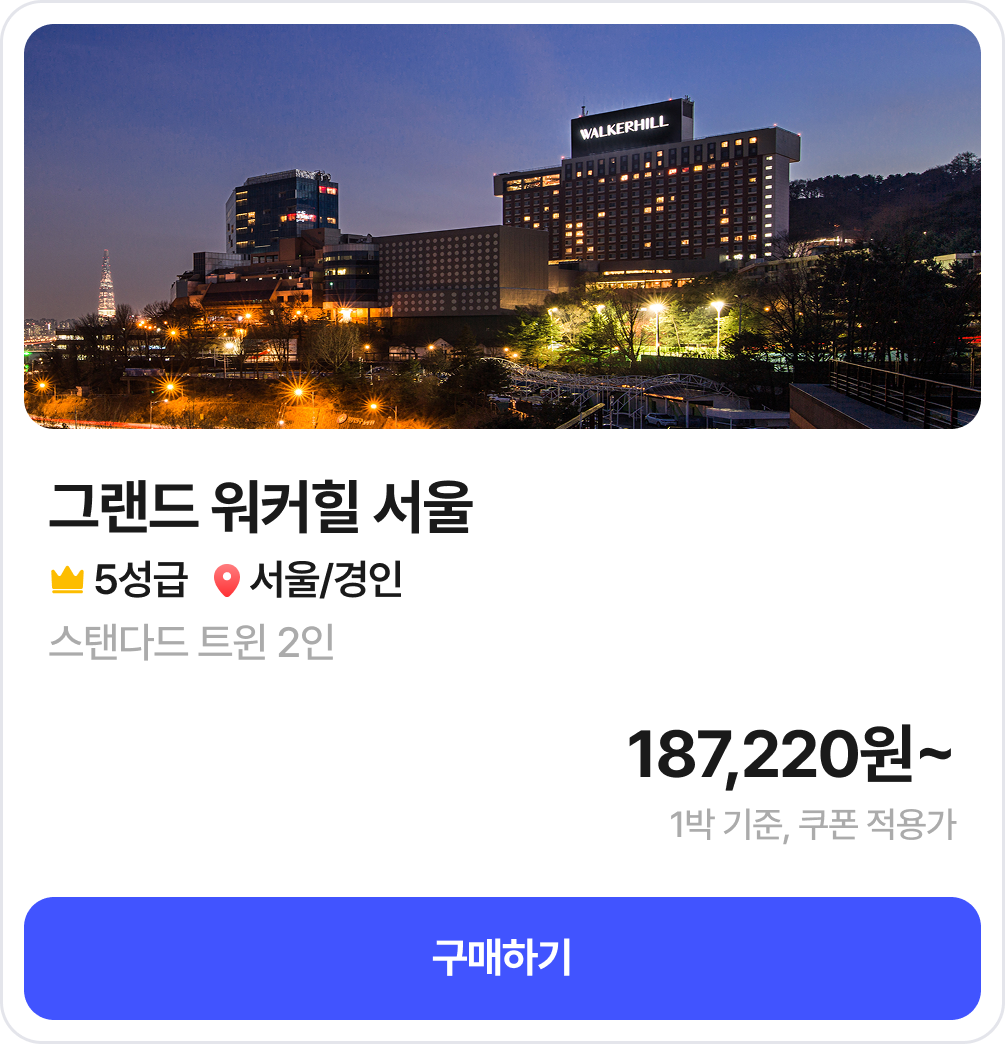Open the 그랜드 워커힐 서울 hotel photo

coord(502,227)
